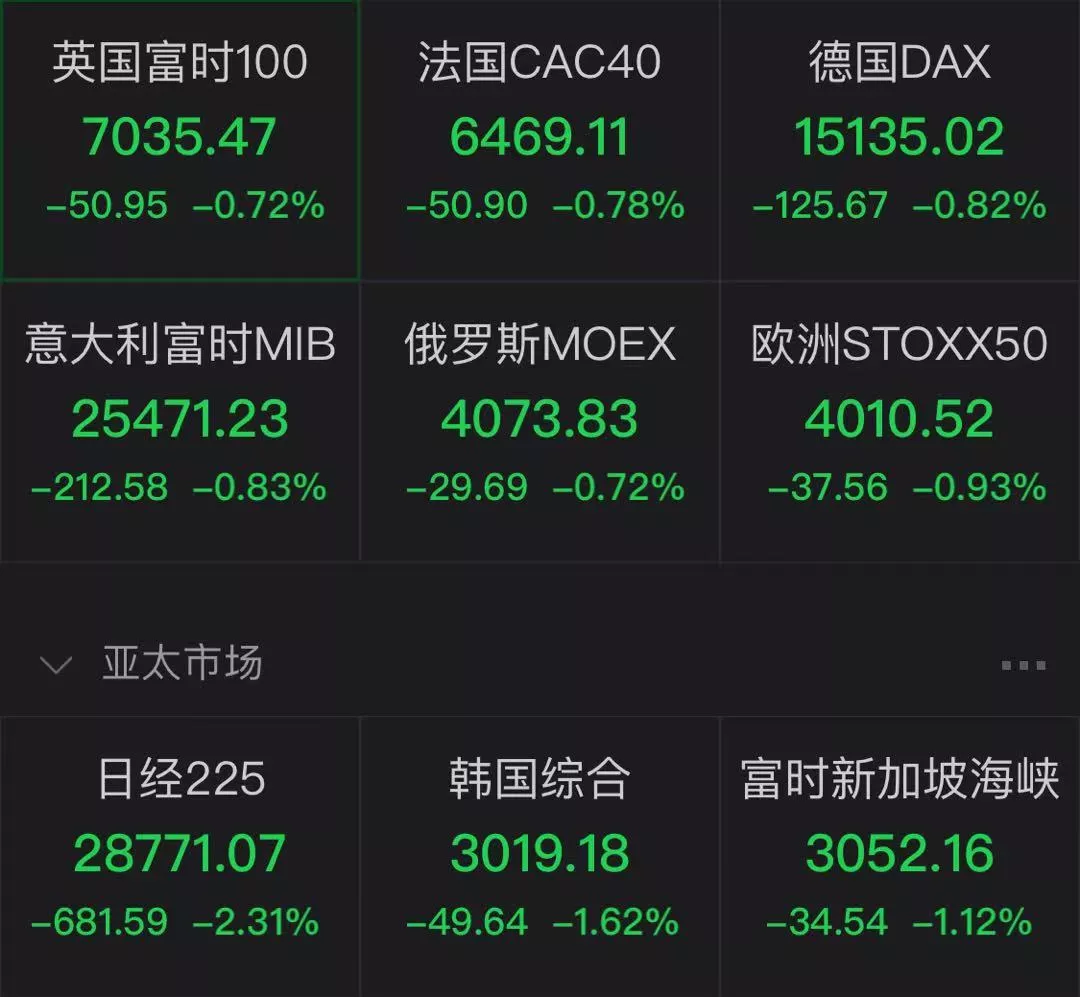Open the 英国富时100 index card

tap(180, 138)
